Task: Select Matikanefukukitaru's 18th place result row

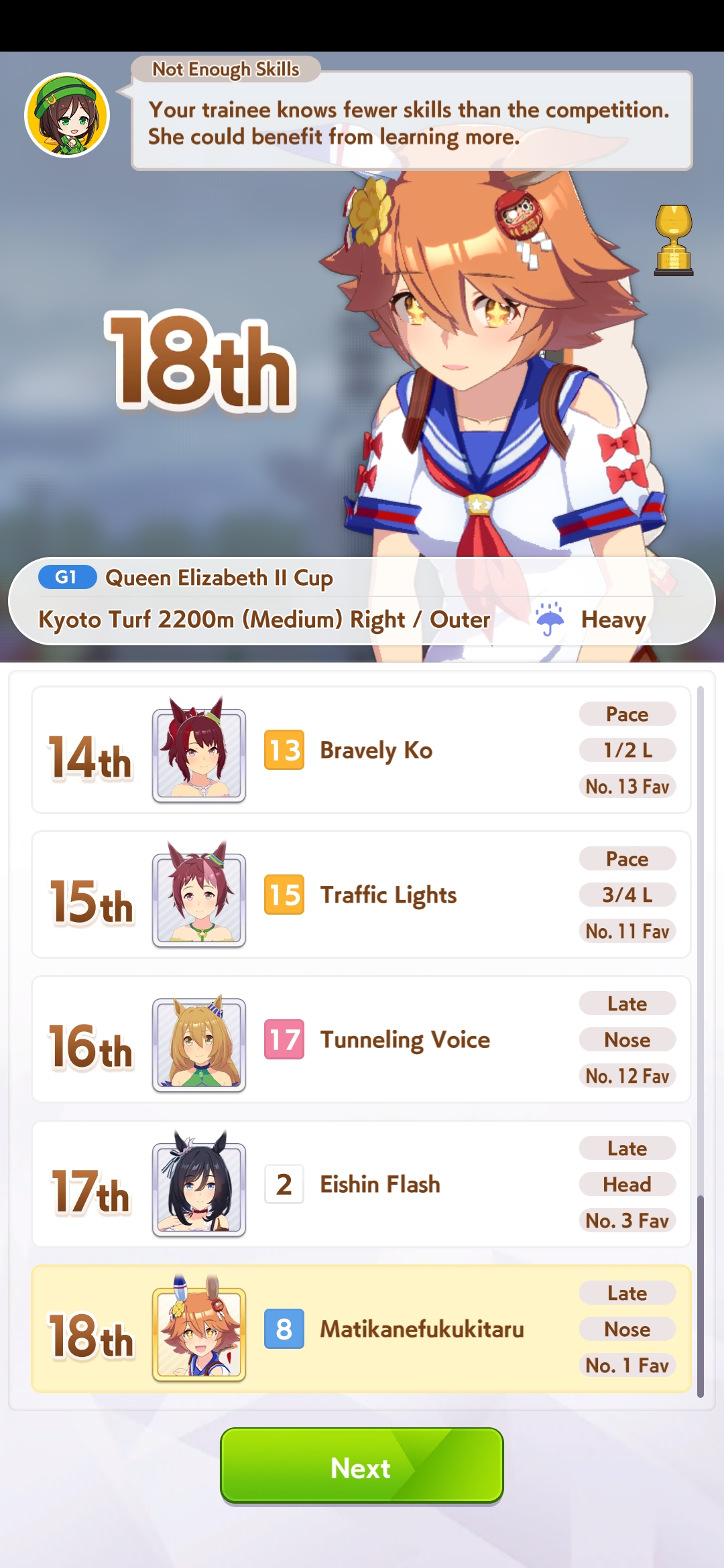Action: (361, 1329)
